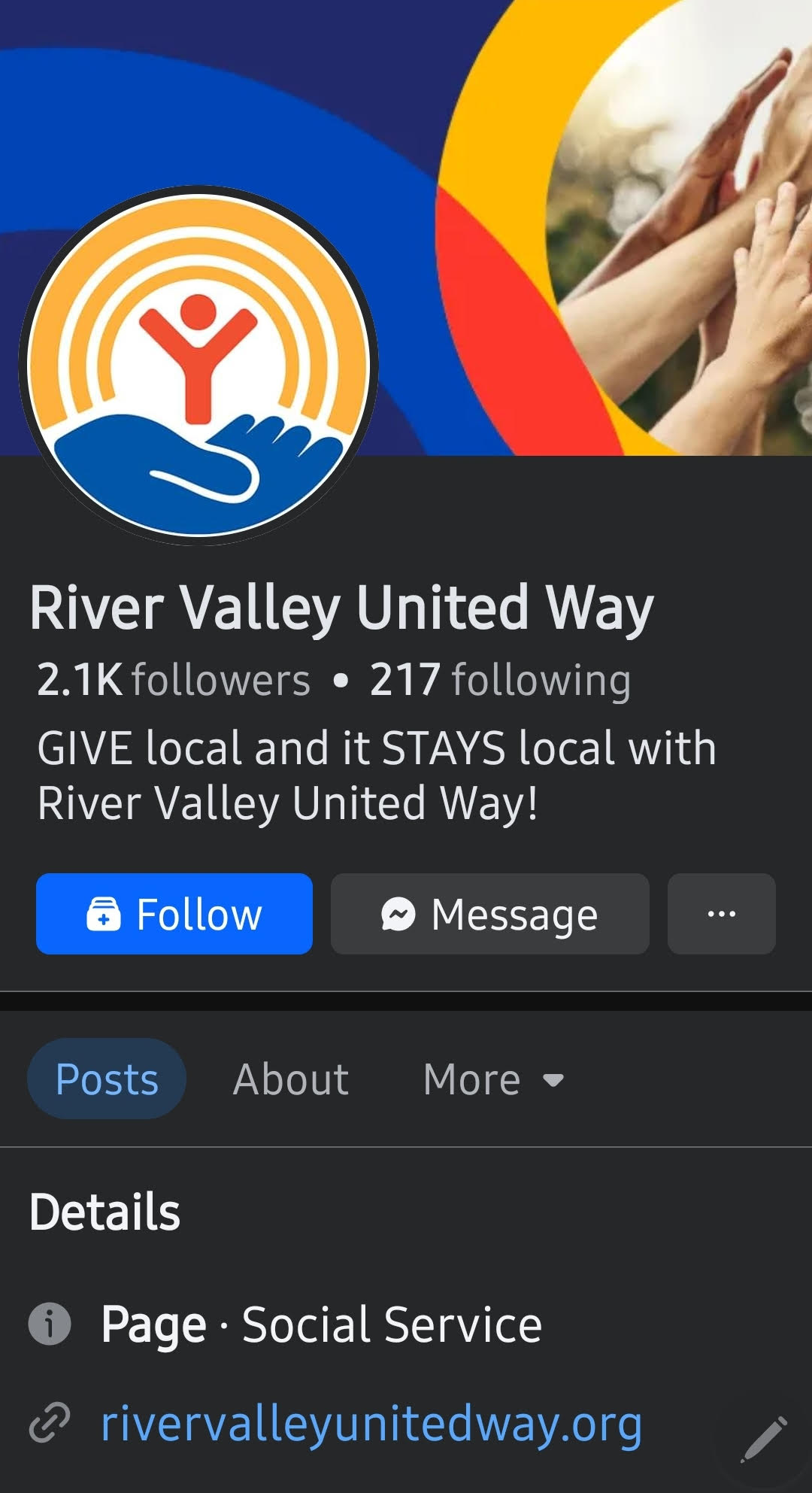Follow River Valley United Way page
Viewport: 812px width, 1493px height.
[x=174, y=914]
